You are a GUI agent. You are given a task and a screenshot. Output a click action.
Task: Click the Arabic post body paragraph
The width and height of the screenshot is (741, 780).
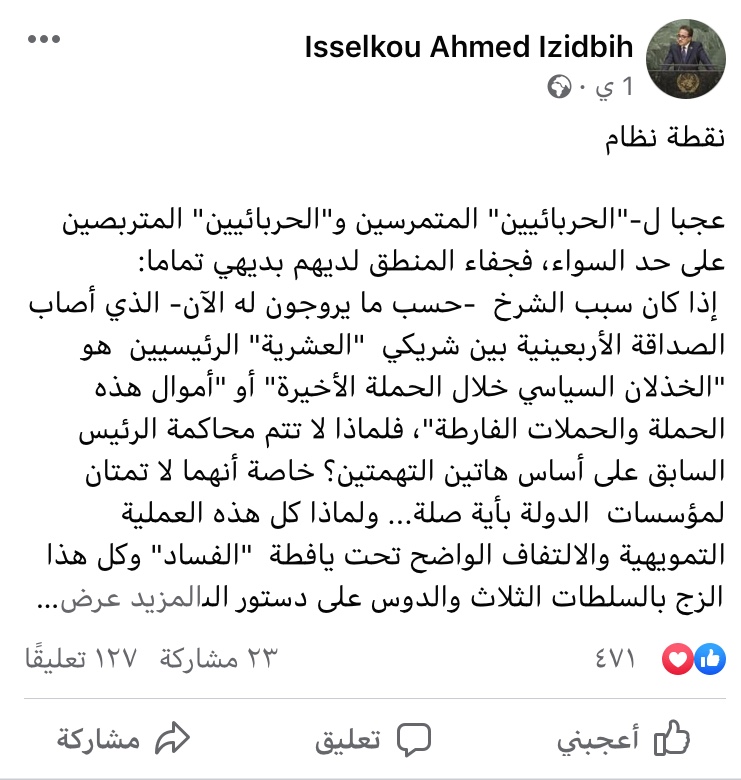[x=370, y=400]
